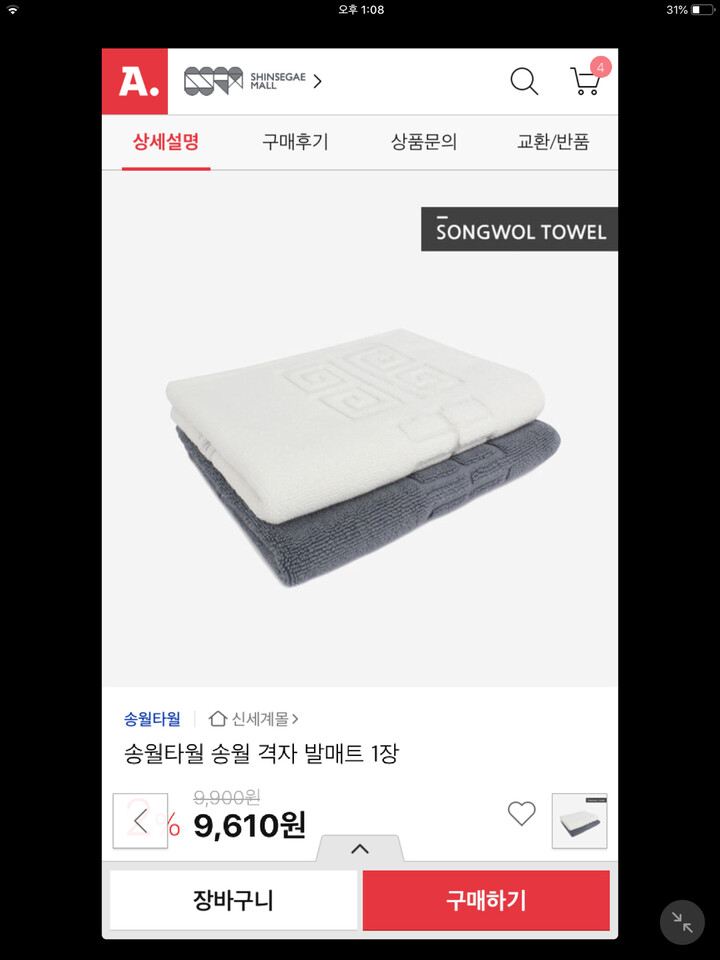Enable the wishlist heart for the product

pos(521,815)
